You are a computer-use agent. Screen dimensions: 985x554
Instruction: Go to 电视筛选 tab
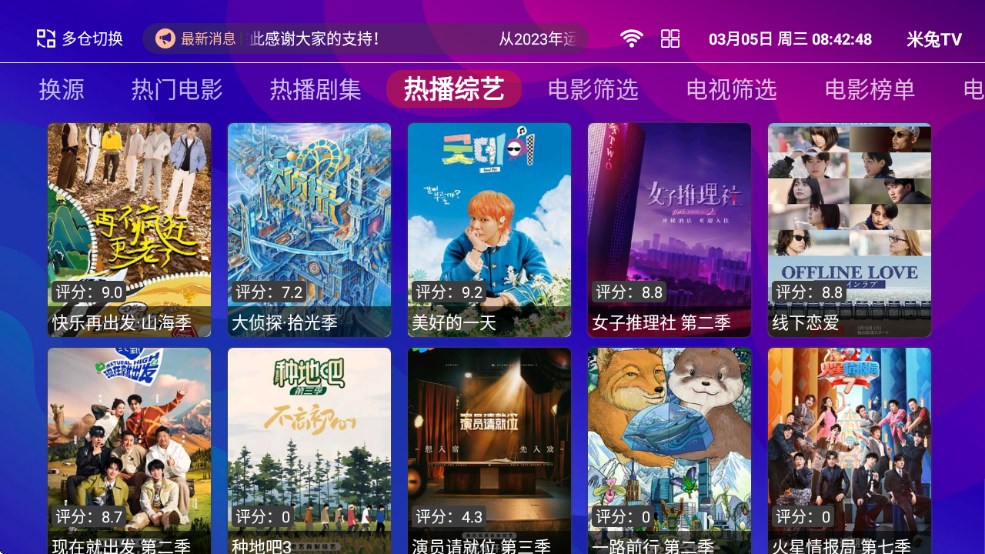click(731, 89)
